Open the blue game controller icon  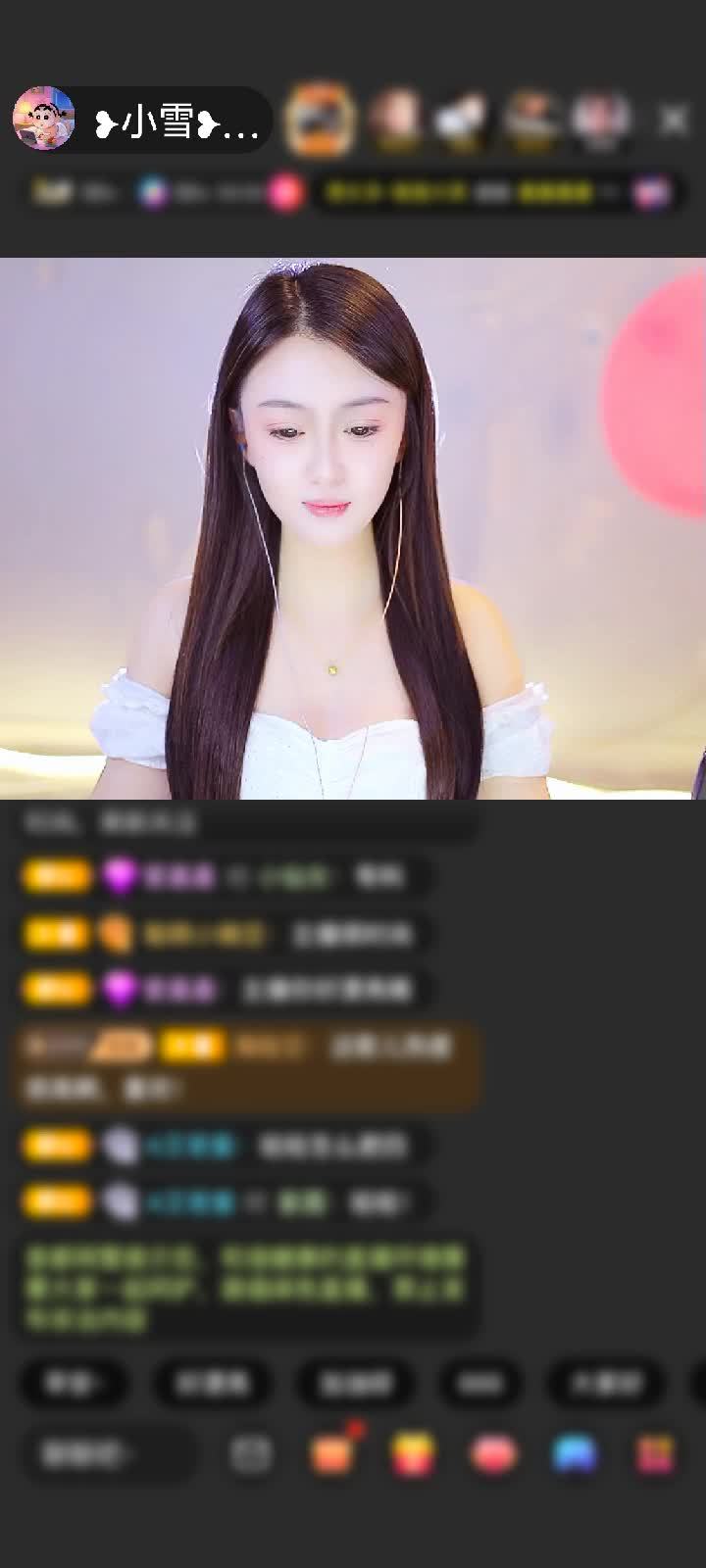575,1454
